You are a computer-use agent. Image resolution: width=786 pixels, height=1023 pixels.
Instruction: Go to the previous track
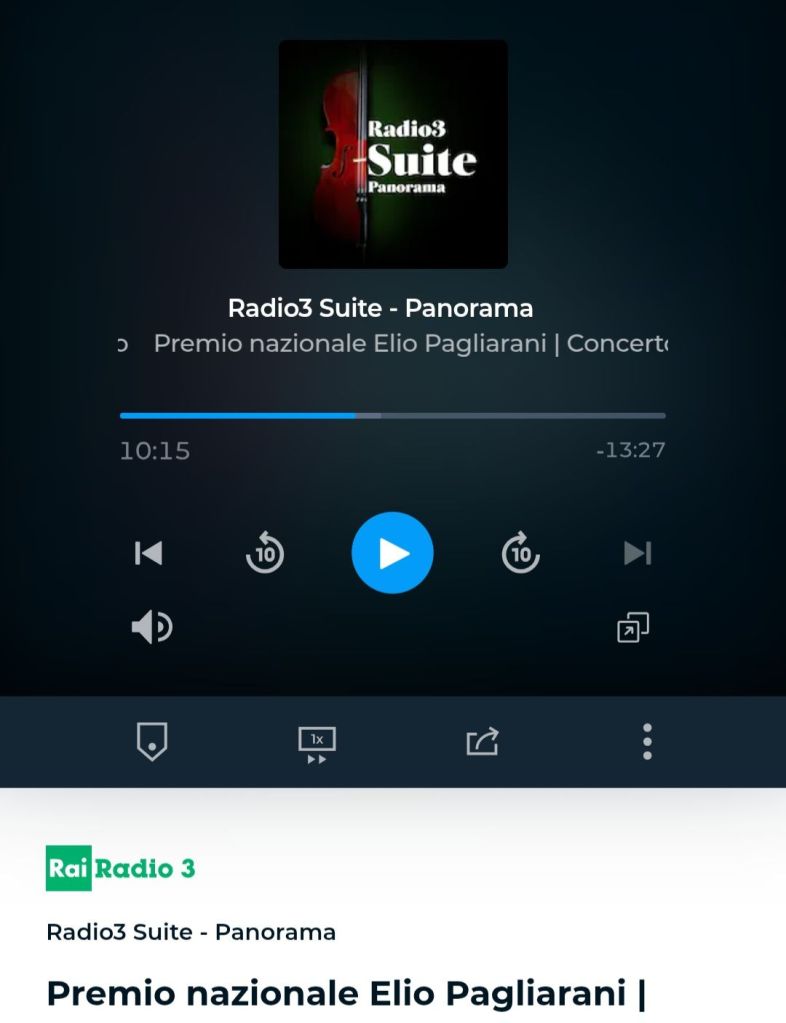(x=149, y=553)
